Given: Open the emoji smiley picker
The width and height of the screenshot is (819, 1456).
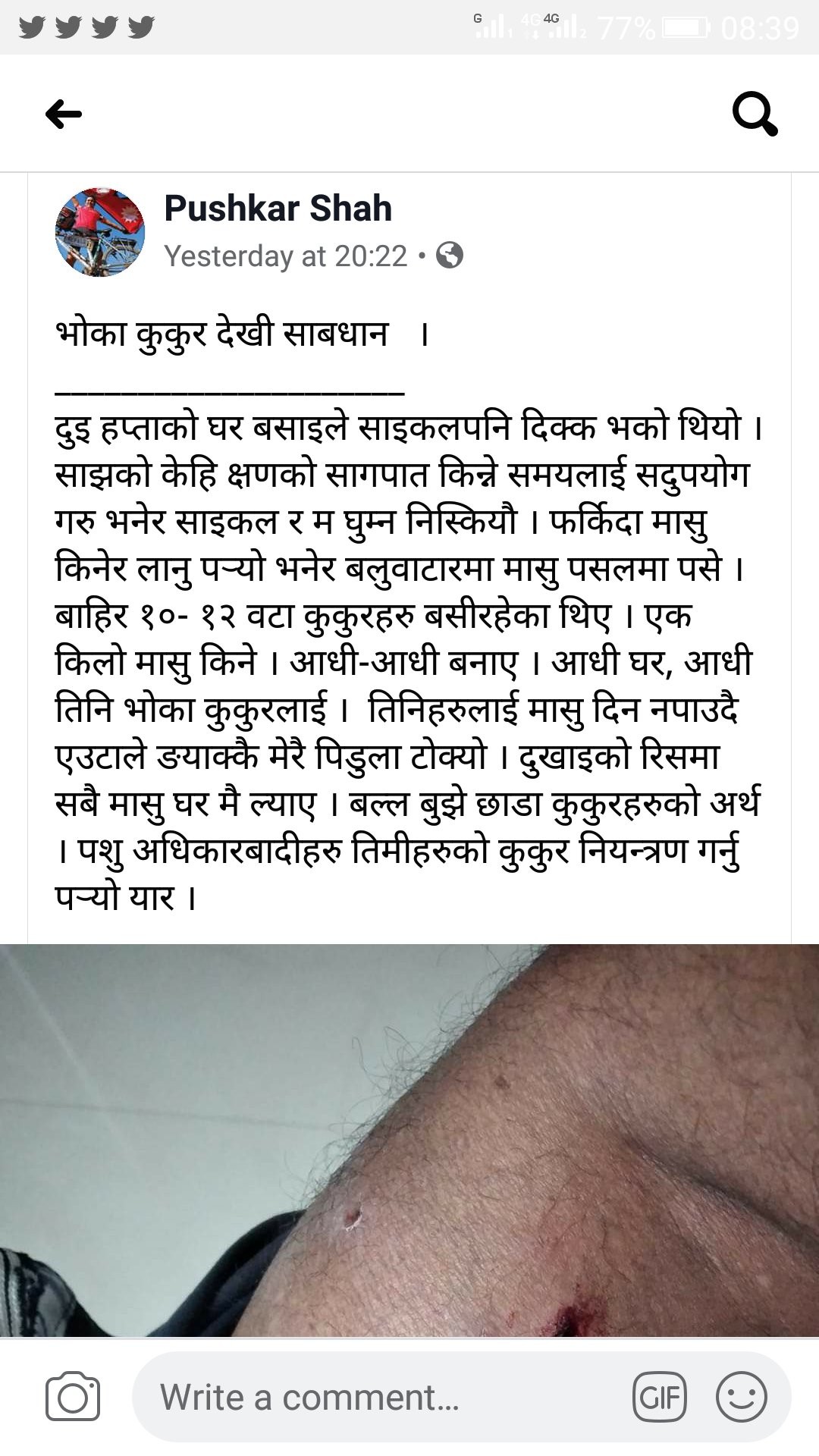Looking at the screenshot, I should click(741, 1397).
